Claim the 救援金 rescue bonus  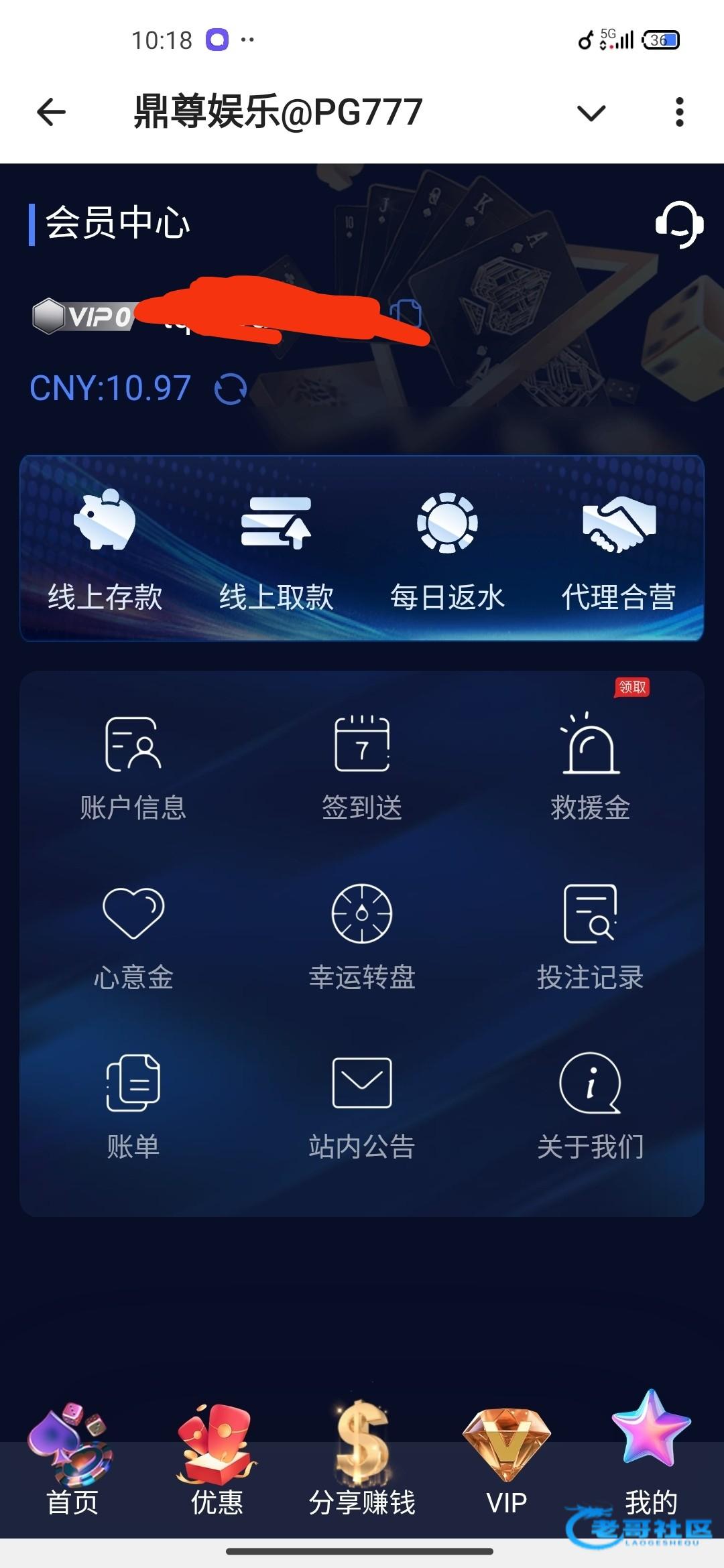click(x=590, y=769)
